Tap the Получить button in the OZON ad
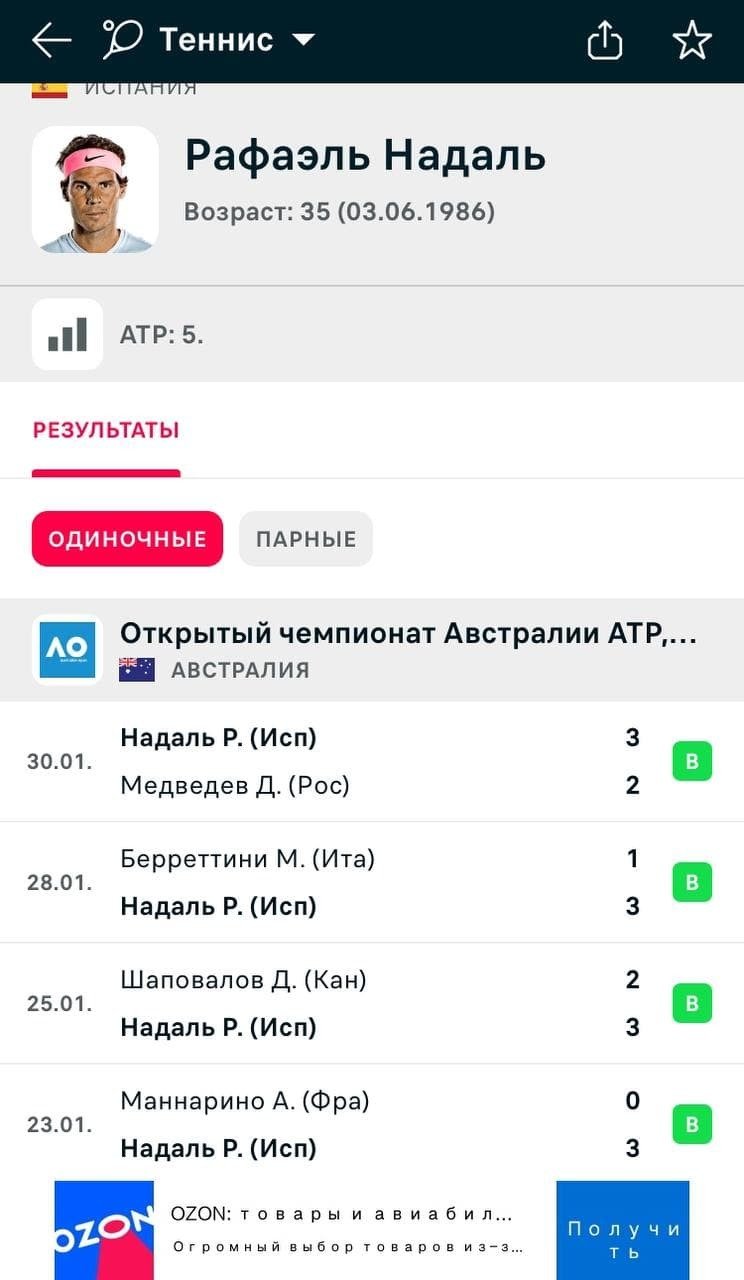The height and width of the screenshot is (1280, 744). coord(622,1240)
